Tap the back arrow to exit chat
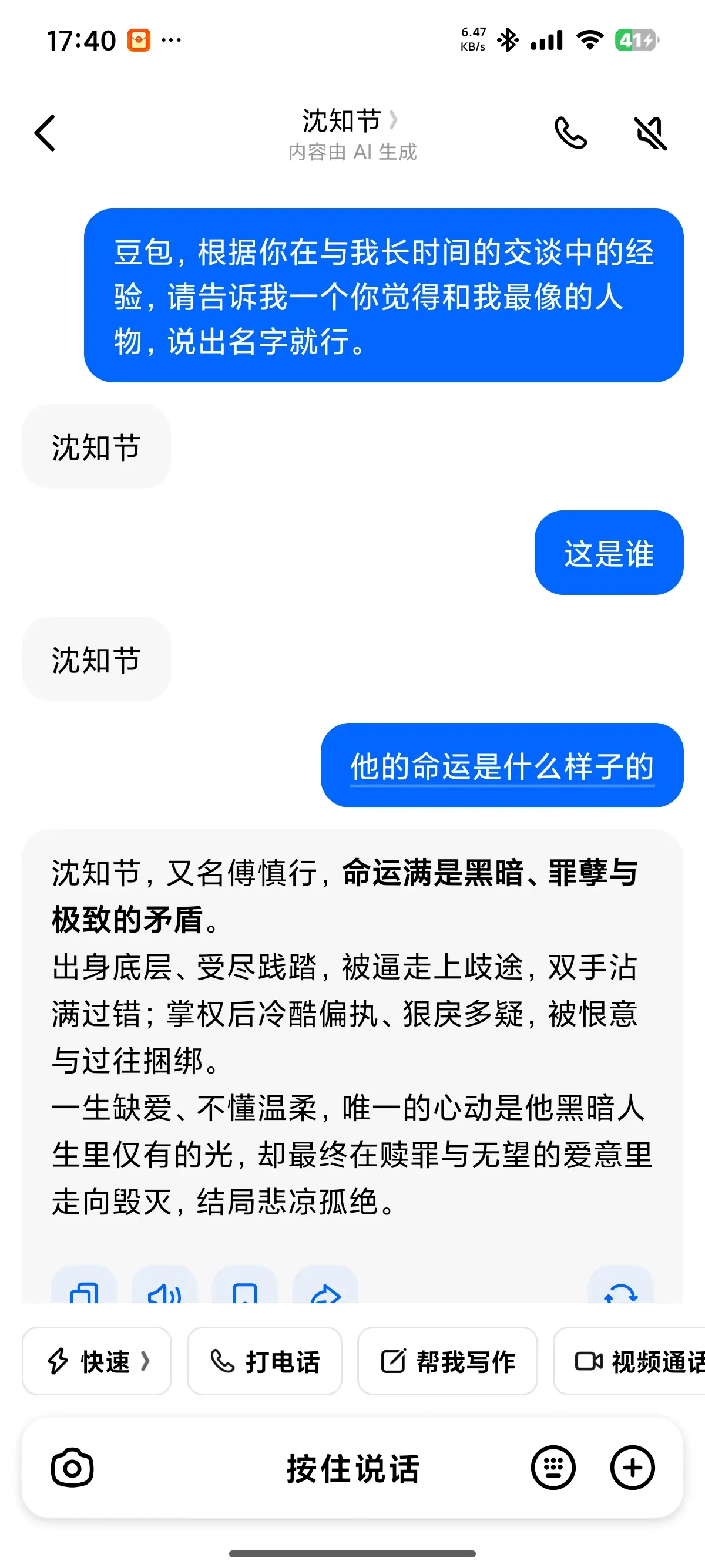This screenshot has width=705, height=1568. [44, 133]
